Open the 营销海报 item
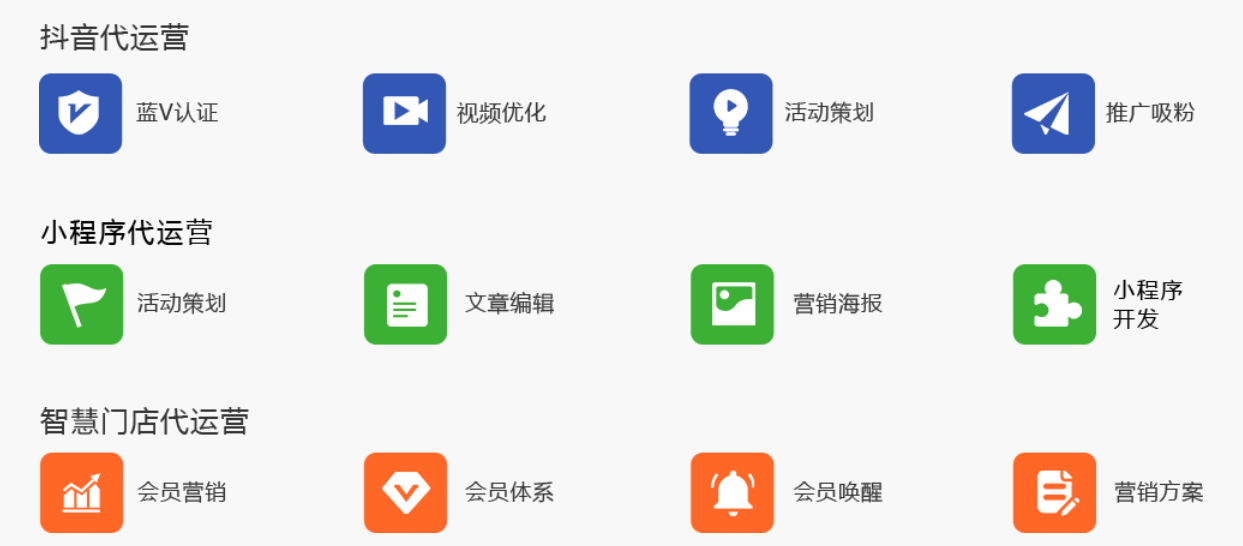1243x546 pixels. [x=732, y=304]
